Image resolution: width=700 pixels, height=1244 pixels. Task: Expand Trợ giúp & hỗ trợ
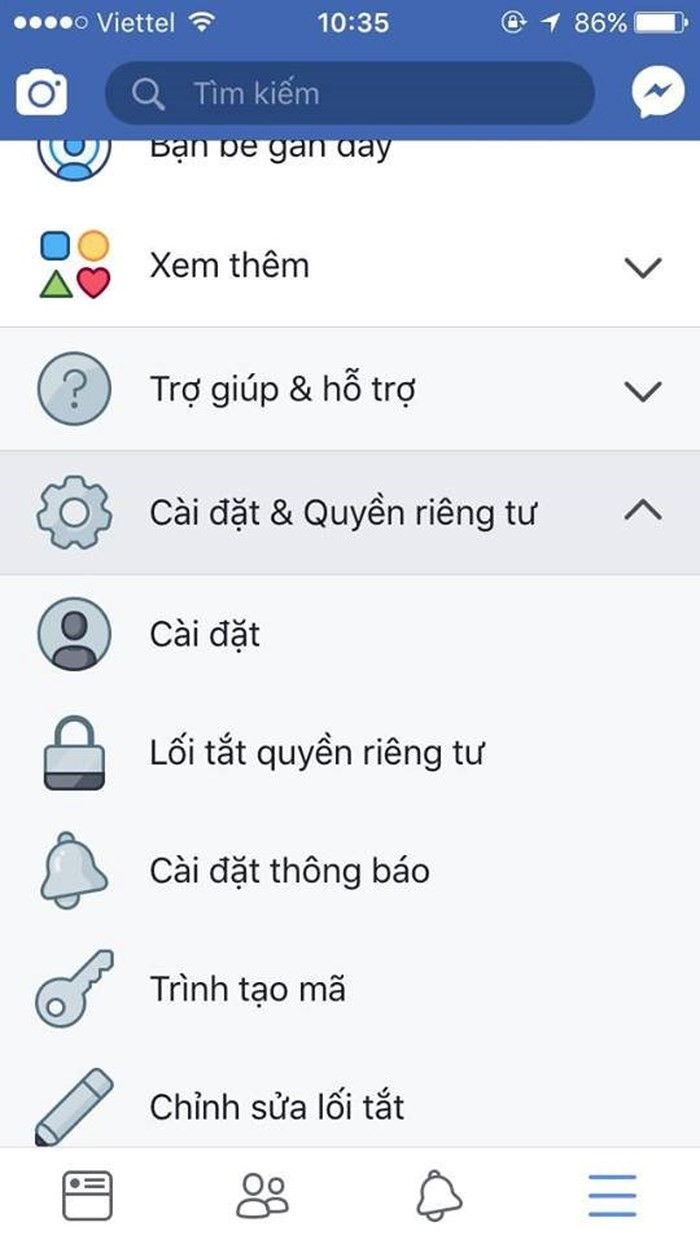pyautogui.click(x=350, y=390)
